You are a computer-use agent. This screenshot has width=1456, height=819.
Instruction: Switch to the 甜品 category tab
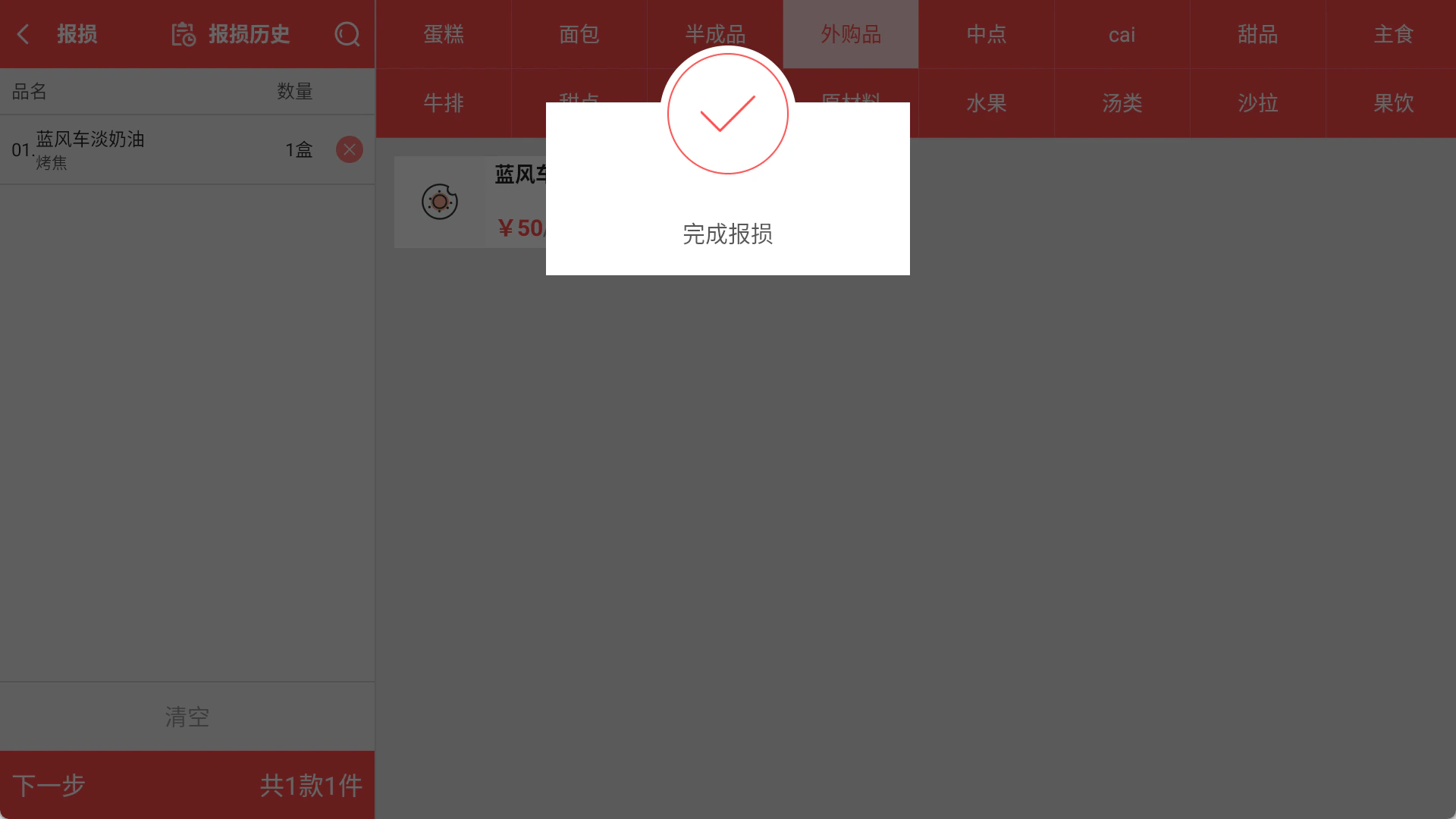[1258, 34]
